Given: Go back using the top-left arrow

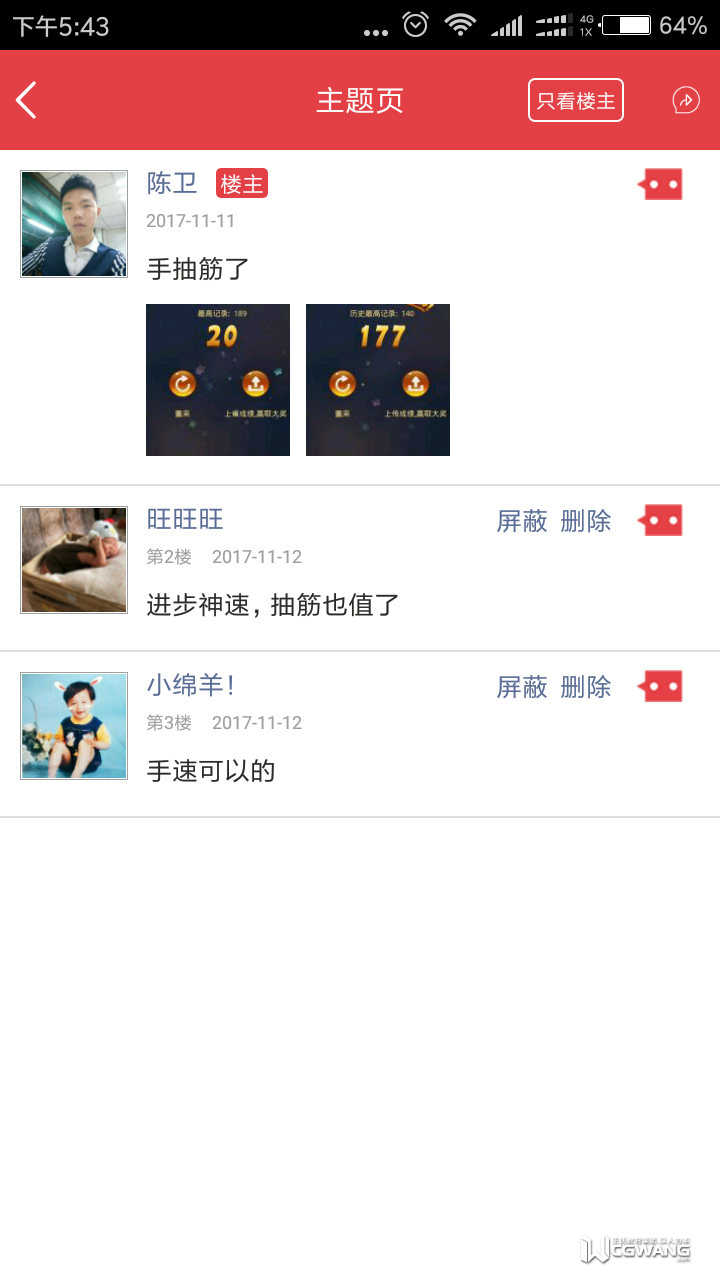Looking at the screenshot, I should 27,100.
